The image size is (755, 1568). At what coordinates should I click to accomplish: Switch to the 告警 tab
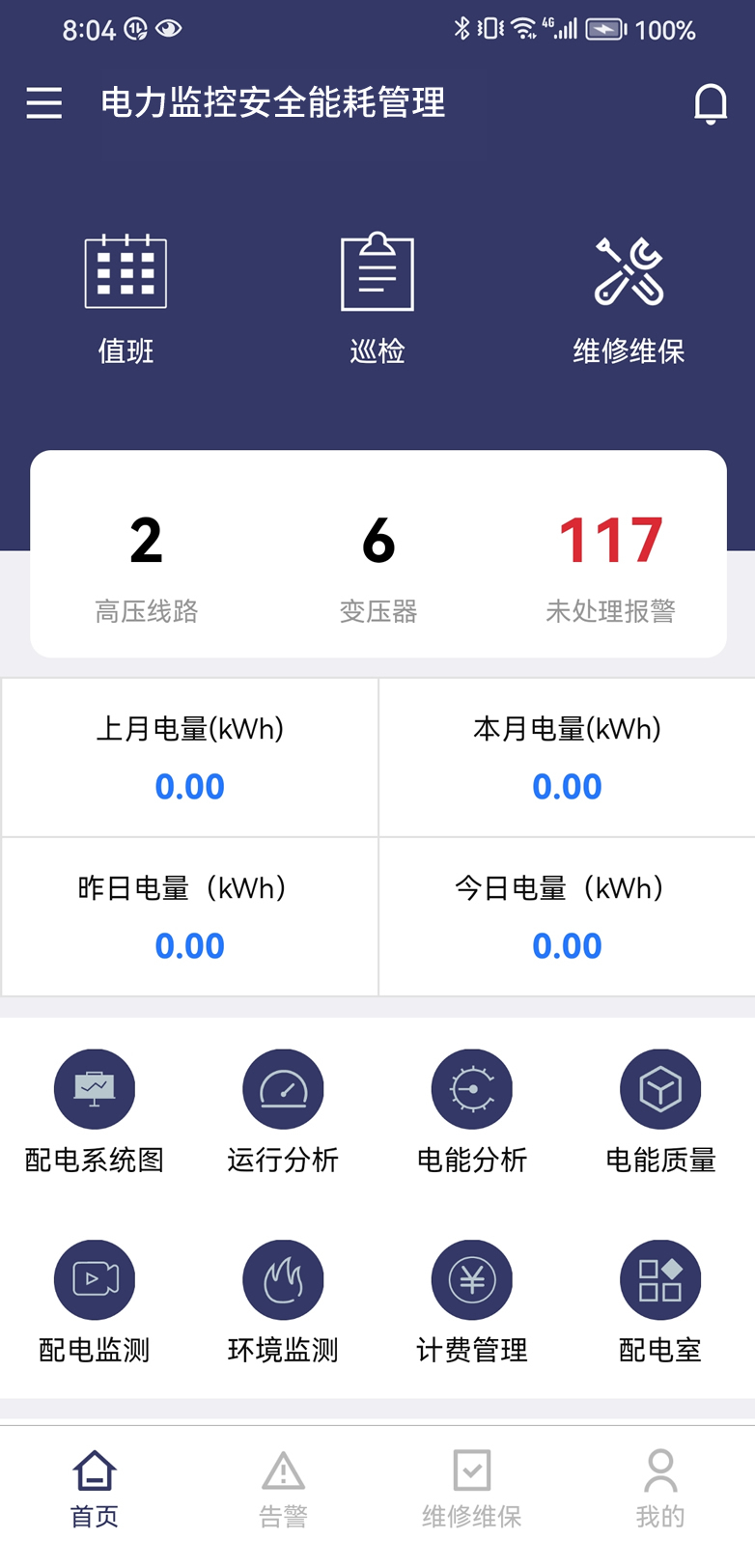[x=283, y=1489]
